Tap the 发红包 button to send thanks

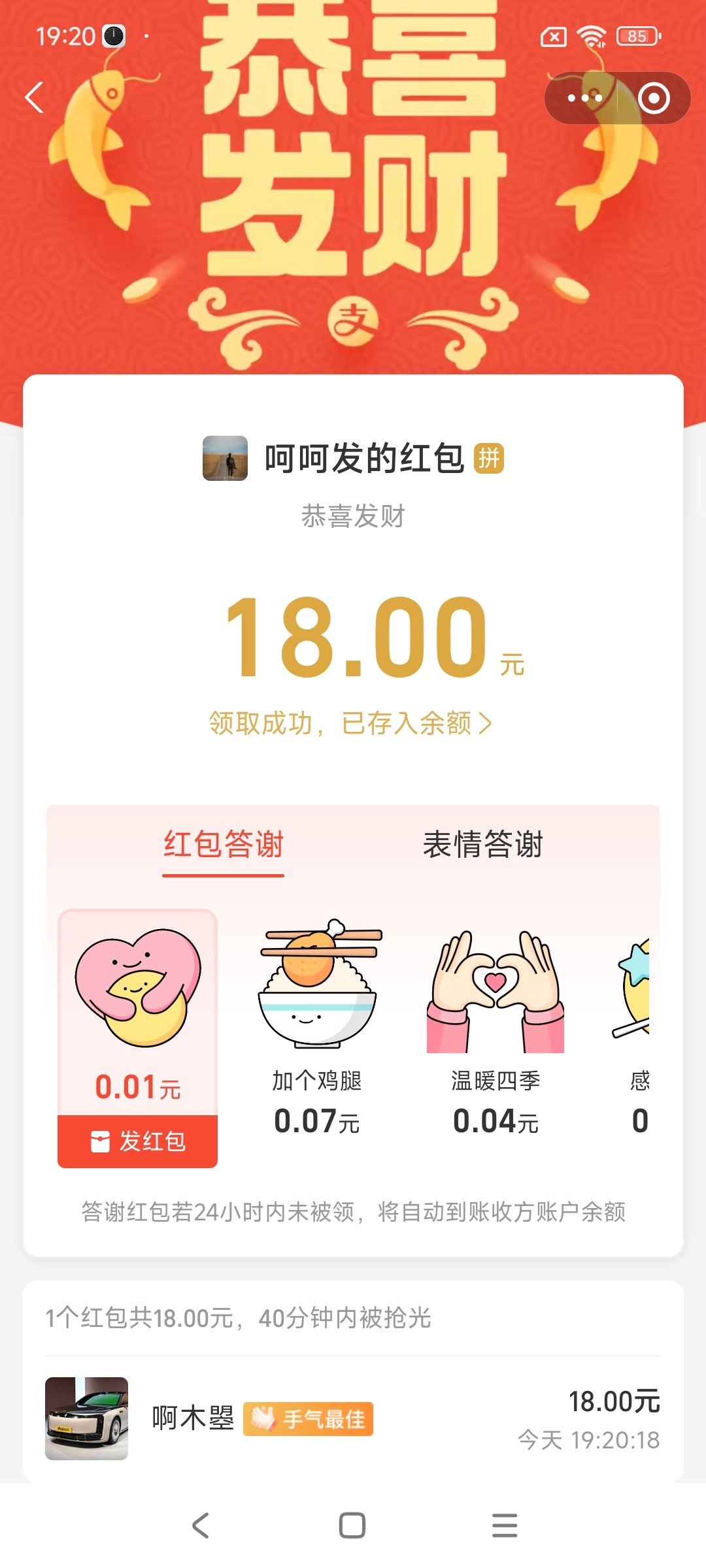coord(138,1141)
